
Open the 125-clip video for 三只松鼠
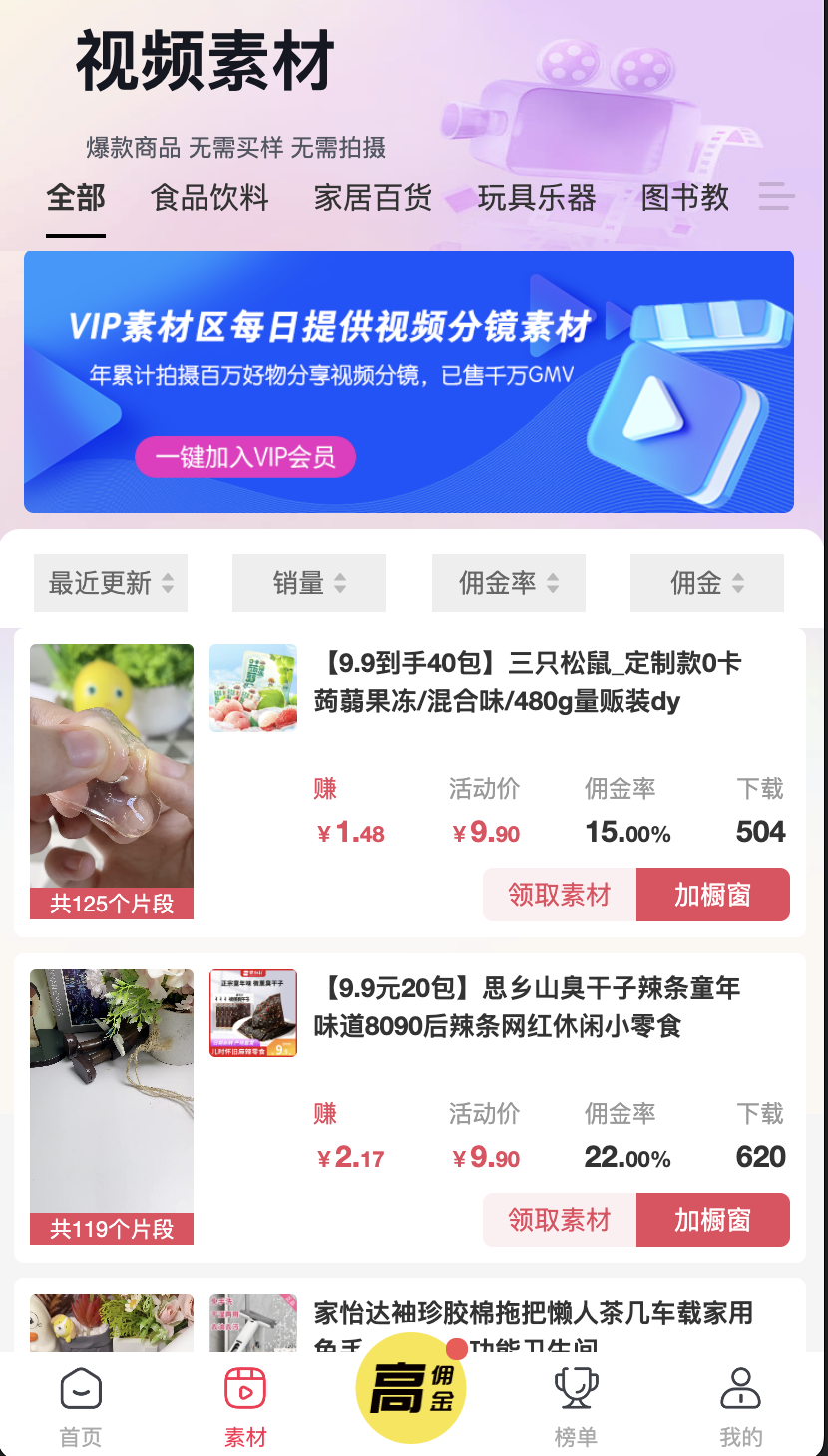click(x=112, y=780)
